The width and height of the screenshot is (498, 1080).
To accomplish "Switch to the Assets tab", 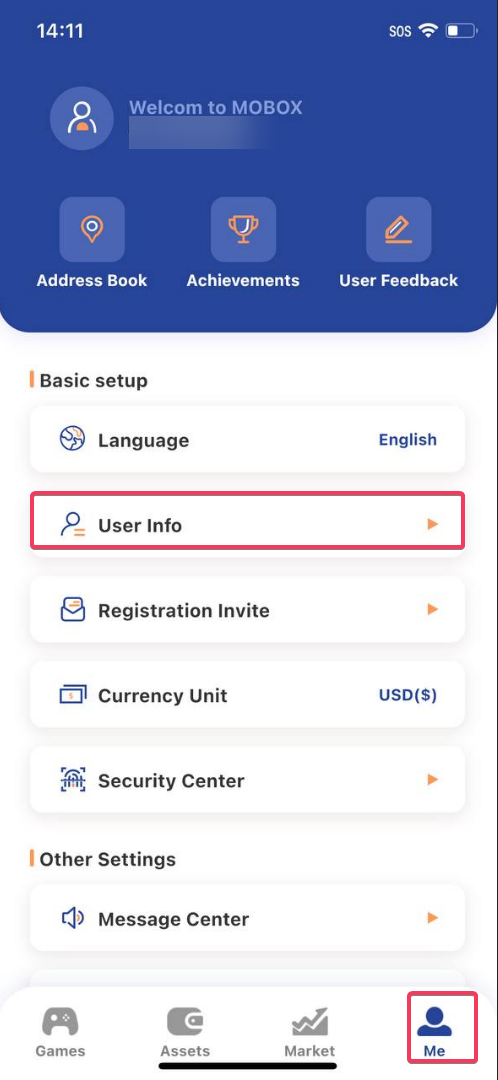I will (x=185, y=1032).
